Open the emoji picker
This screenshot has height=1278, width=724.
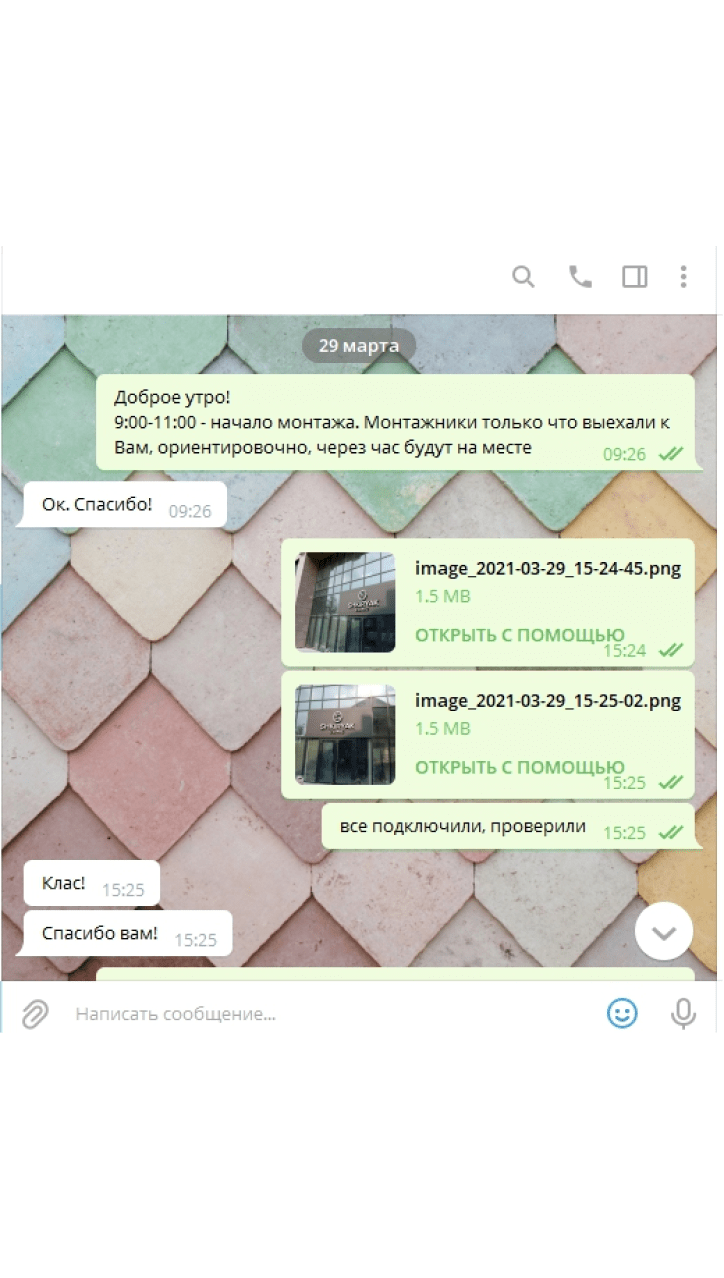click(x=622, y=1014)
